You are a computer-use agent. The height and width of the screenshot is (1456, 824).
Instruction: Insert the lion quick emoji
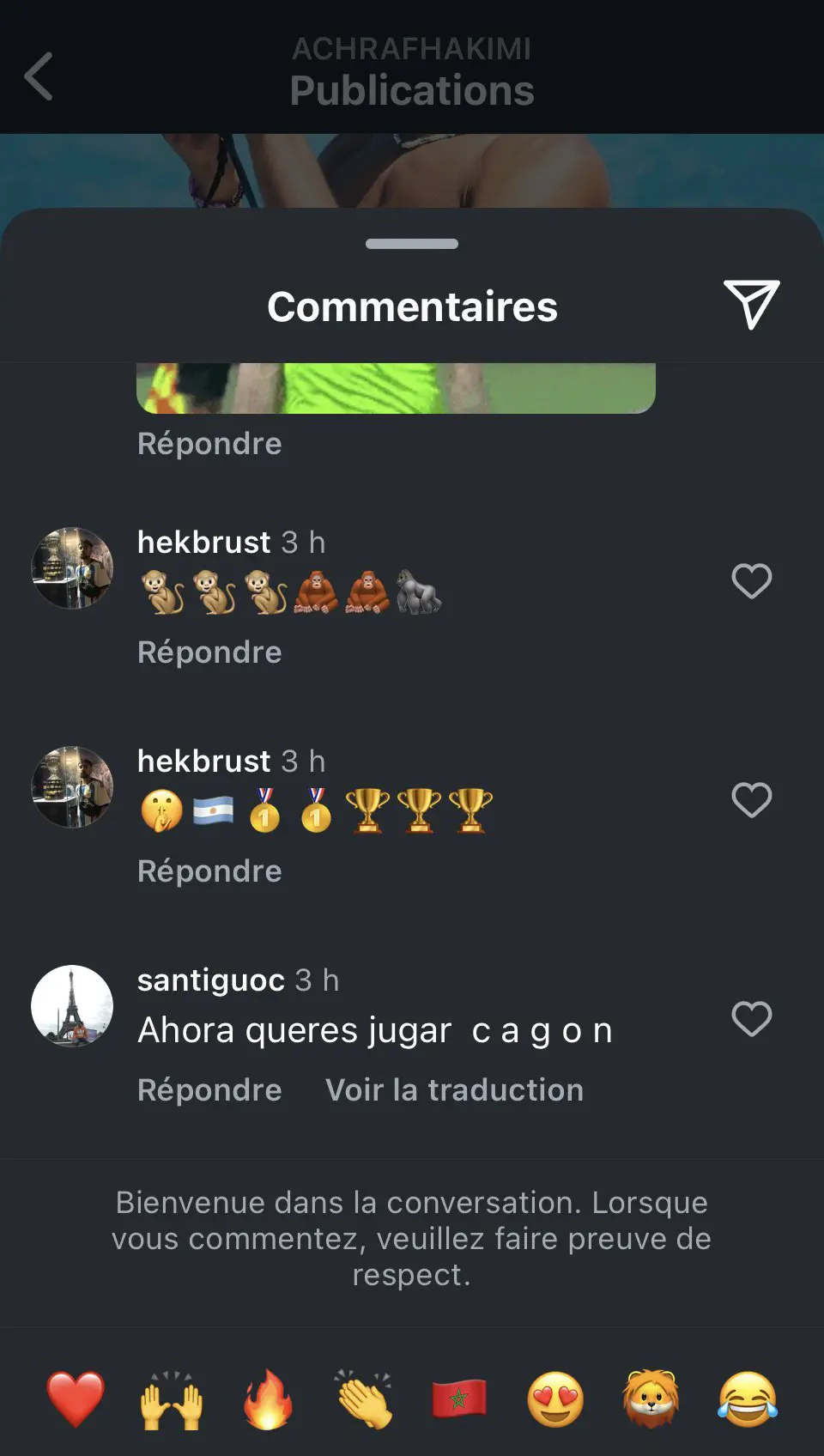tap(651, 1399)
